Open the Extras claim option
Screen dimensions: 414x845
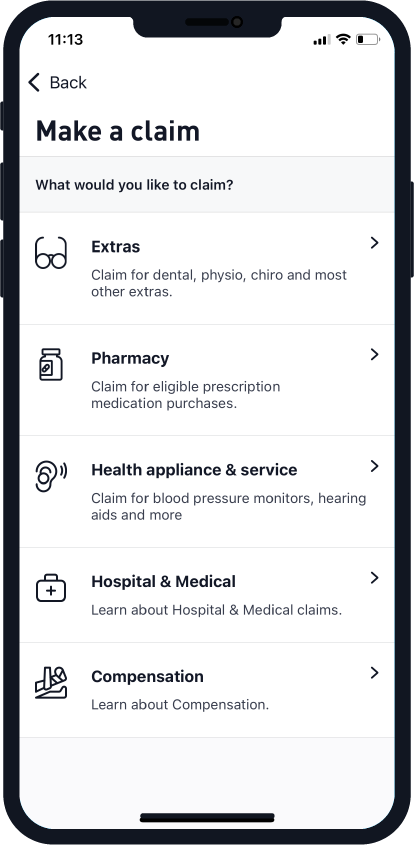tap(207, 268)
